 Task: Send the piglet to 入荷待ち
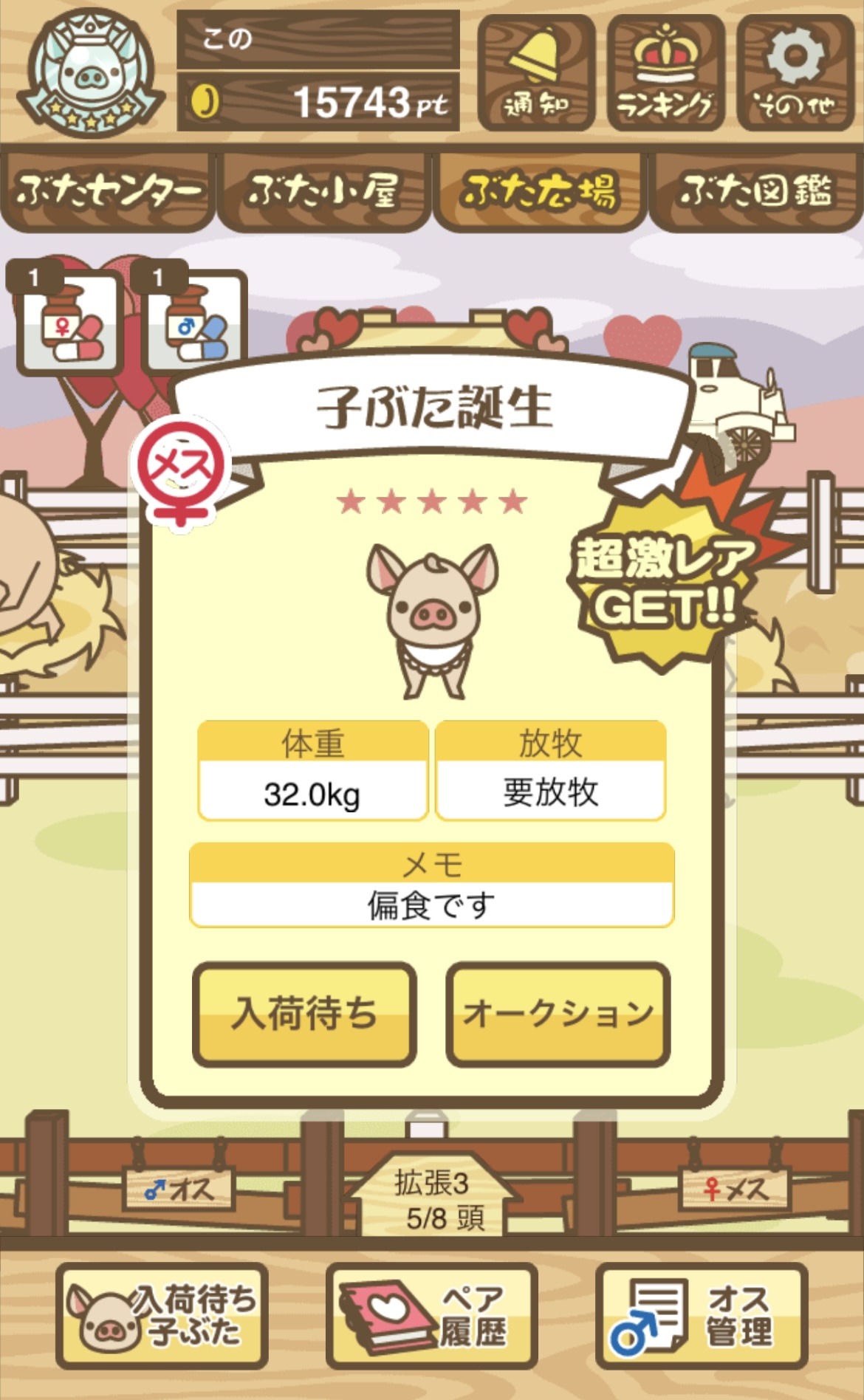click(x=304, y=1013)
